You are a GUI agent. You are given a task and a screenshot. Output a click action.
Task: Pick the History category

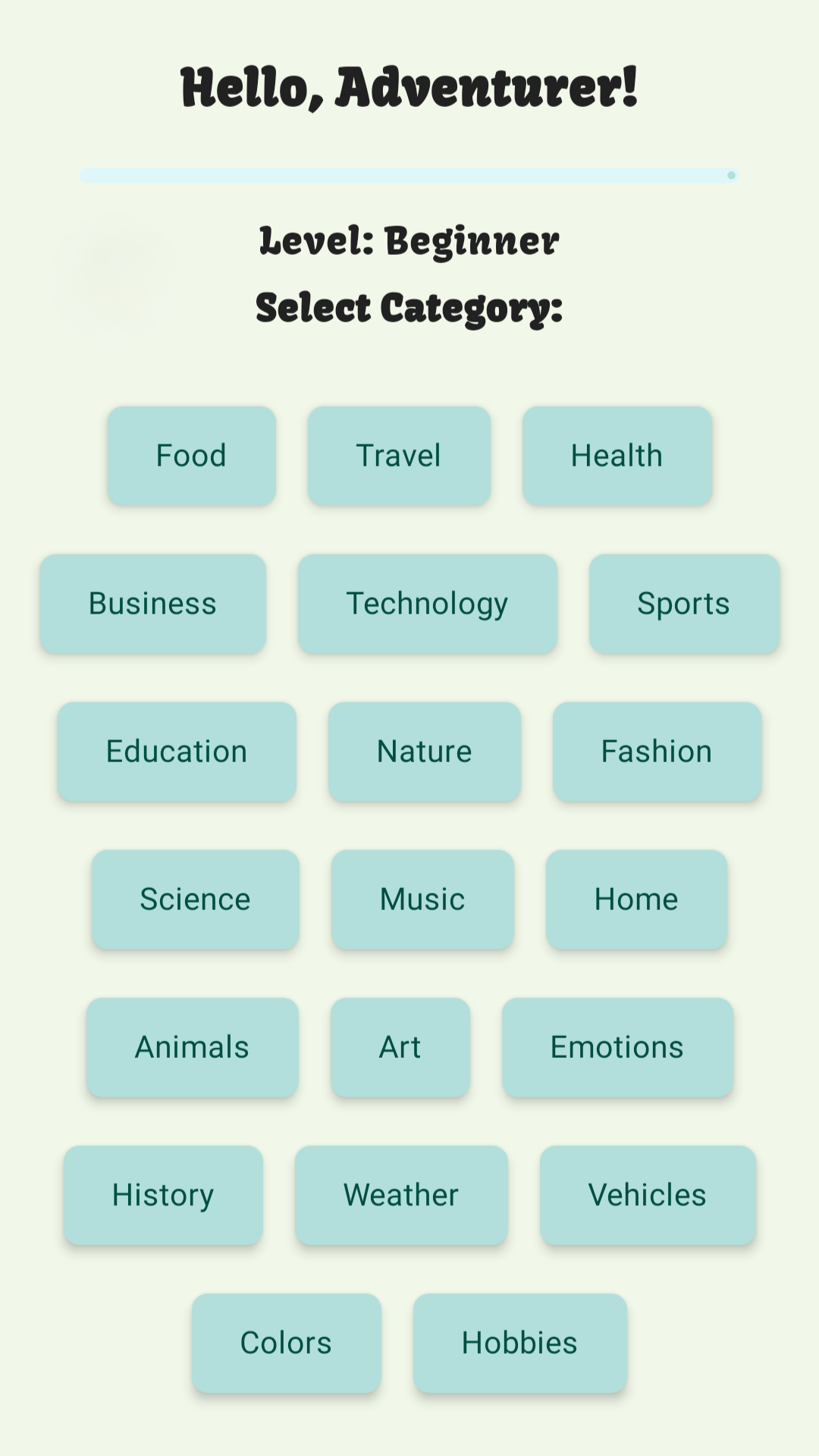pos(163,1195)
